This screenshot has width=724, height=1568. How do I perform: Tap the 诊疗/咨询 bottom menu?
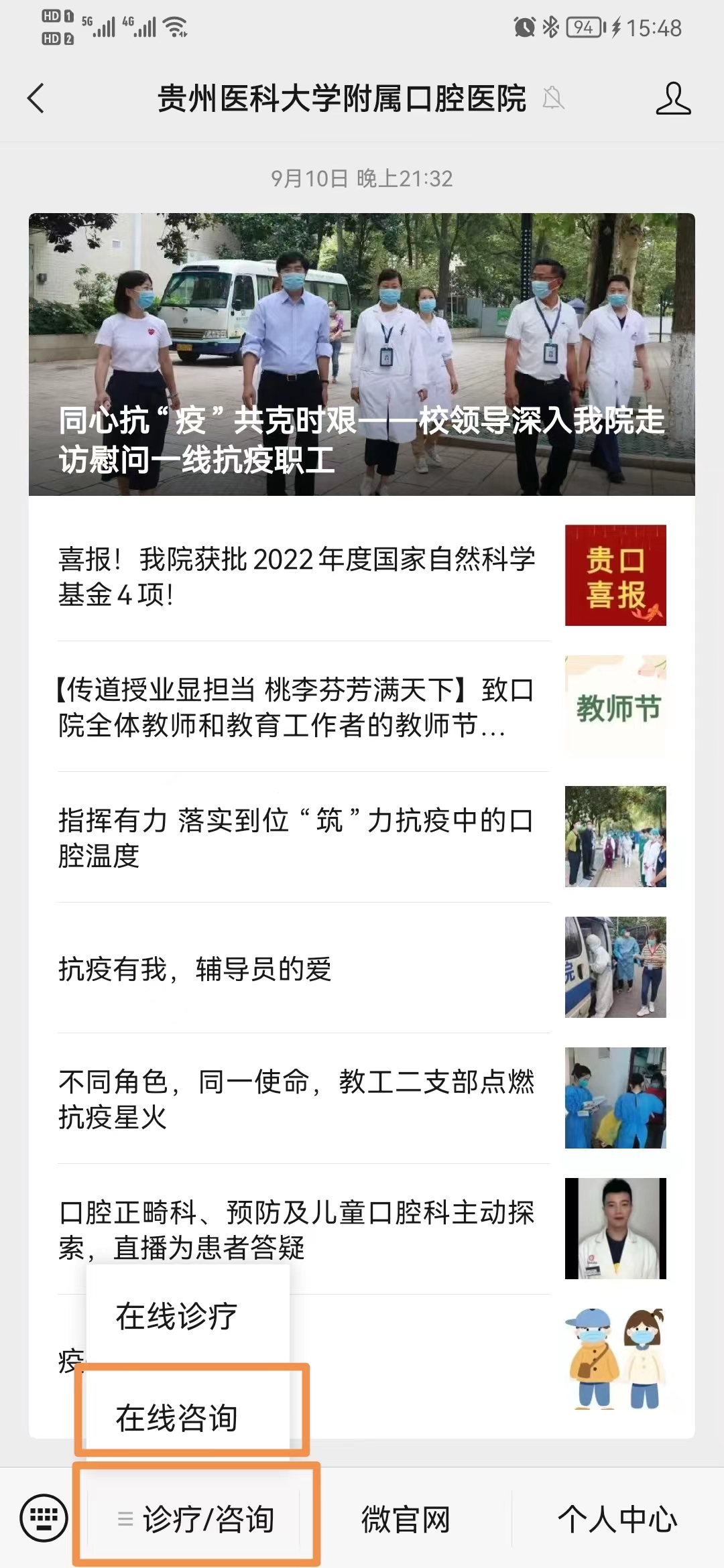pos(196,1518)
